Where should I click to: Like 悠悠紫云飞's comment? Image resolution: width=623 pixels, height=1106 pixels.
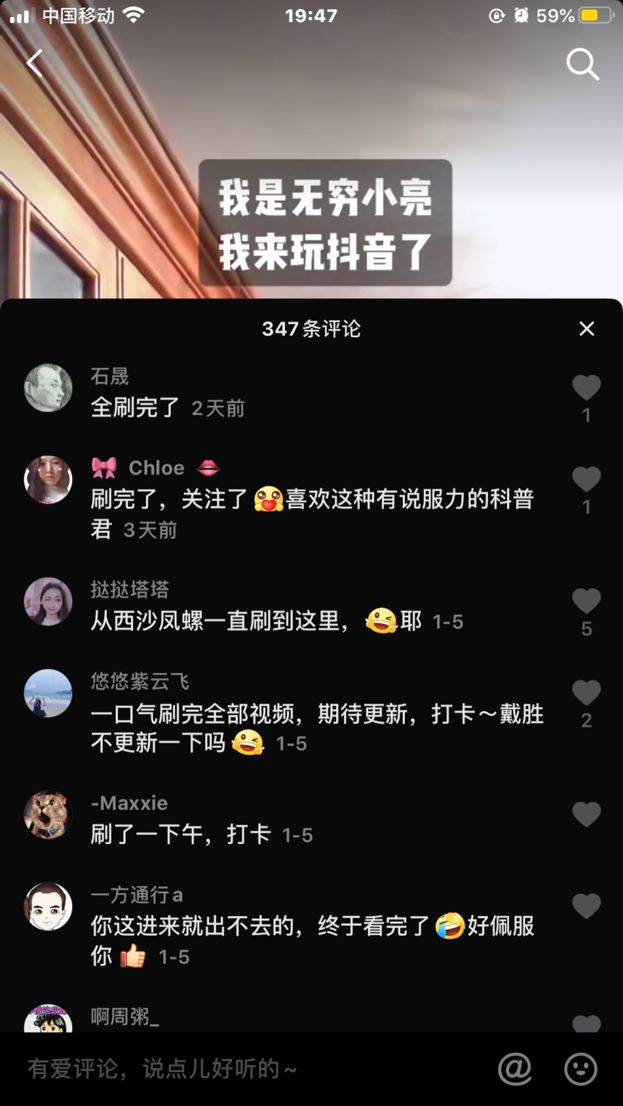586,693
